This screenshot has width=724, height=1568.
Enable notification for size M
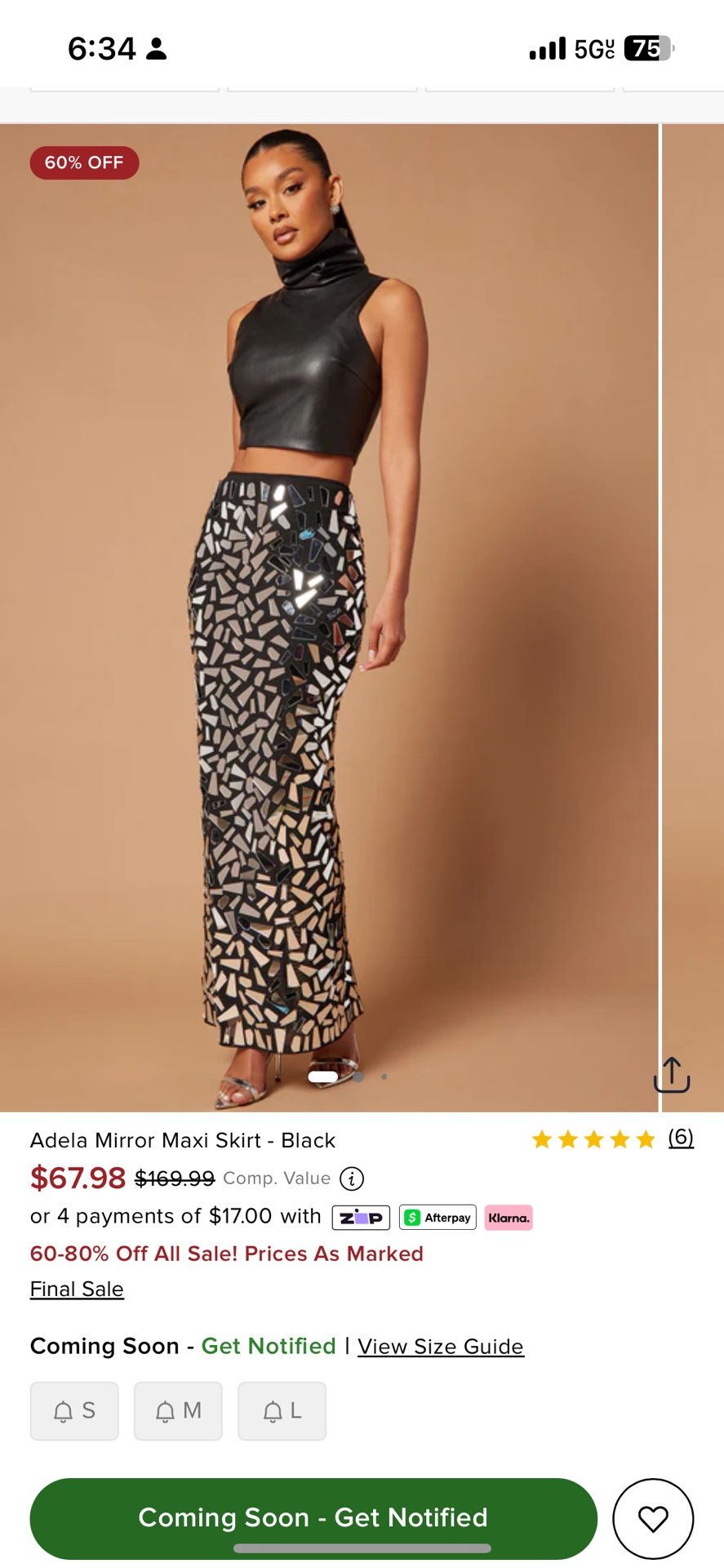pos(178,1410)
